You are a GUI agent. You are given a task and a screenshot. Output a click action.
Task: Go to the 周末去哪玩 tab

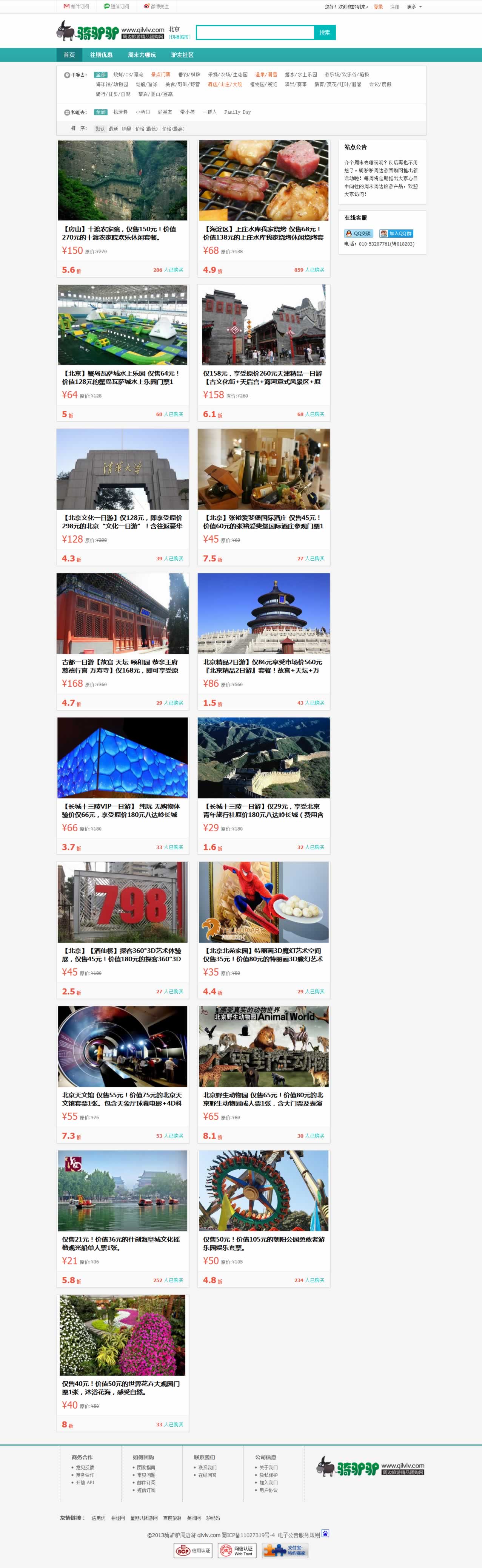pyautogui.click(x=142, y=55)
